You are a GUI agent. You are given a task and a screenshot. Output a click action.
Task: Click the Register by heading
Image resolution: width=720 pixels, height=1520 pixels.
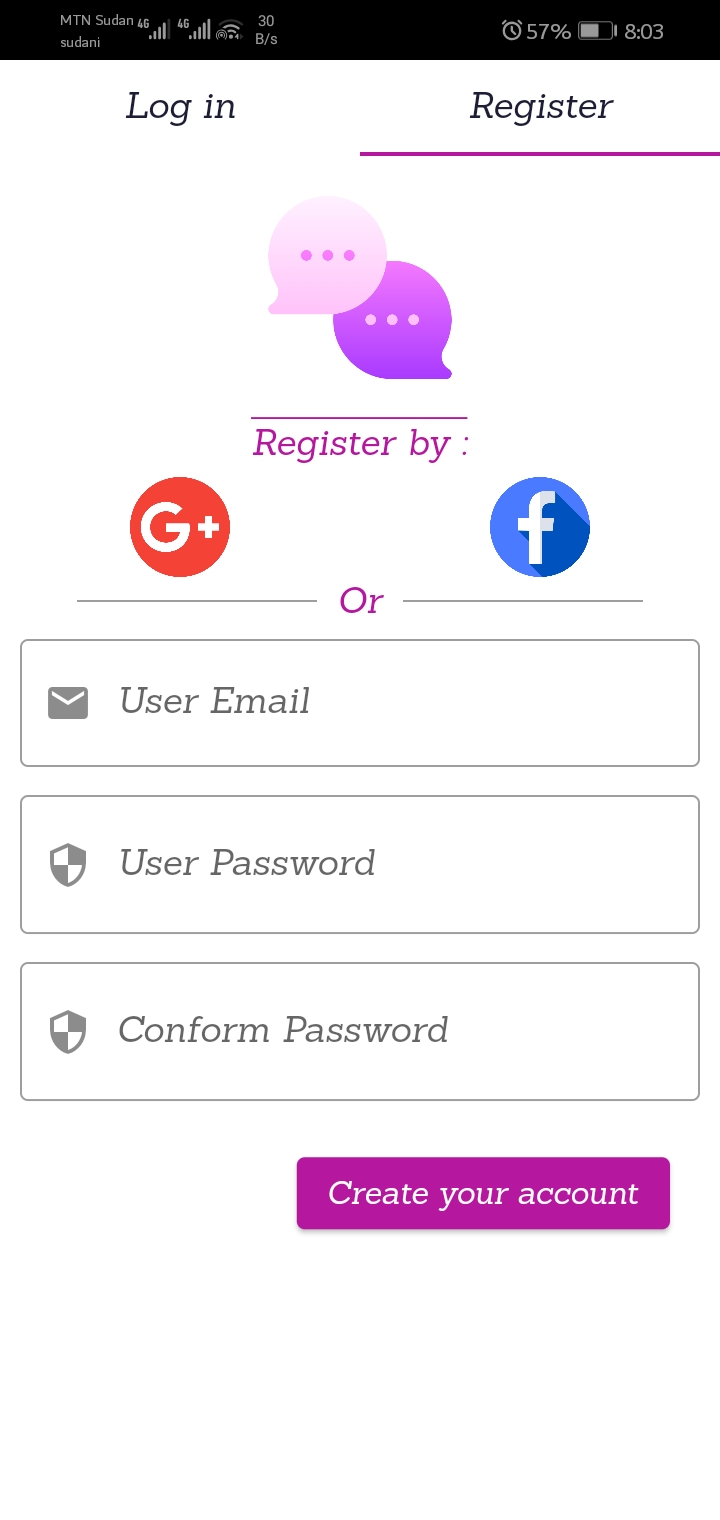pos(360,443)
